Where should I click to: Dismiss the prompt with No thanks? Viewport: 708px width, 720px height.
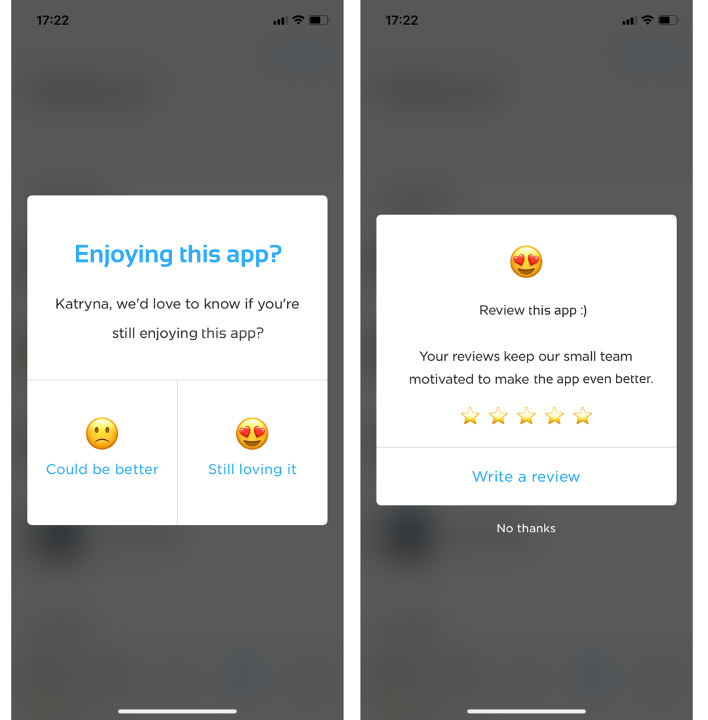coord(526,528)
